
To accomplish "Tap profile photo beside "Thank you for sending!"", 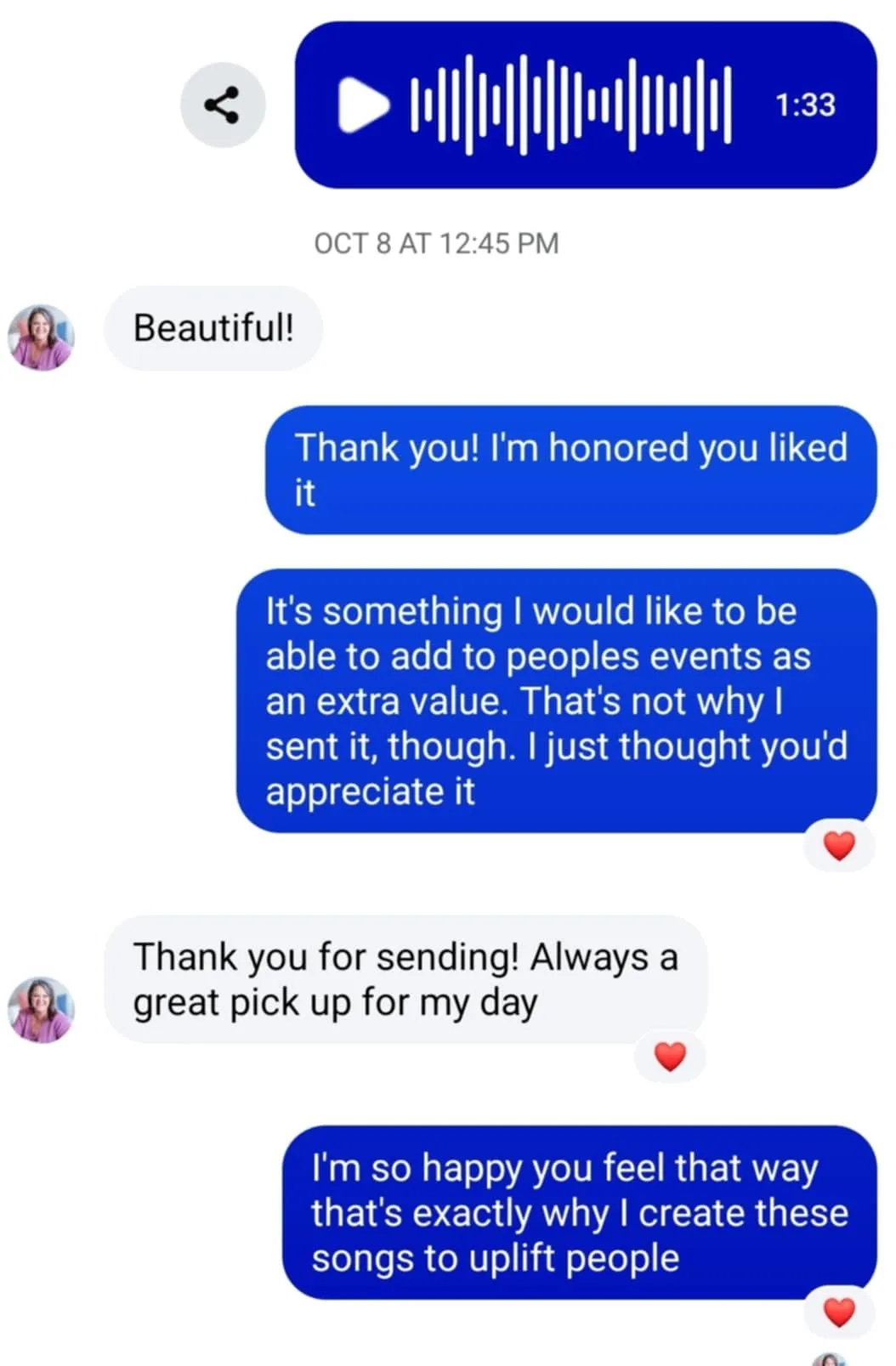I will 41,1010.
